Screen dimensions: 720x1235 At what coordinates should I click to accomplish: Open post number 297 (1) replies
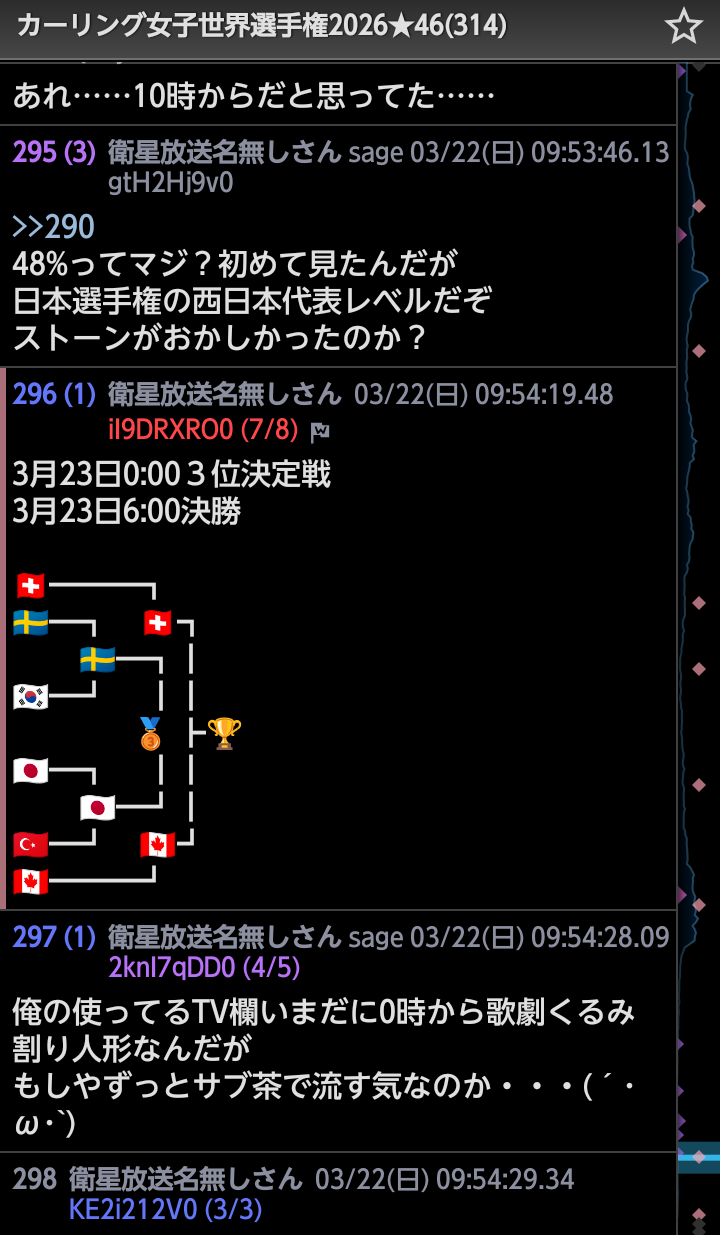(x=54, y=937)
